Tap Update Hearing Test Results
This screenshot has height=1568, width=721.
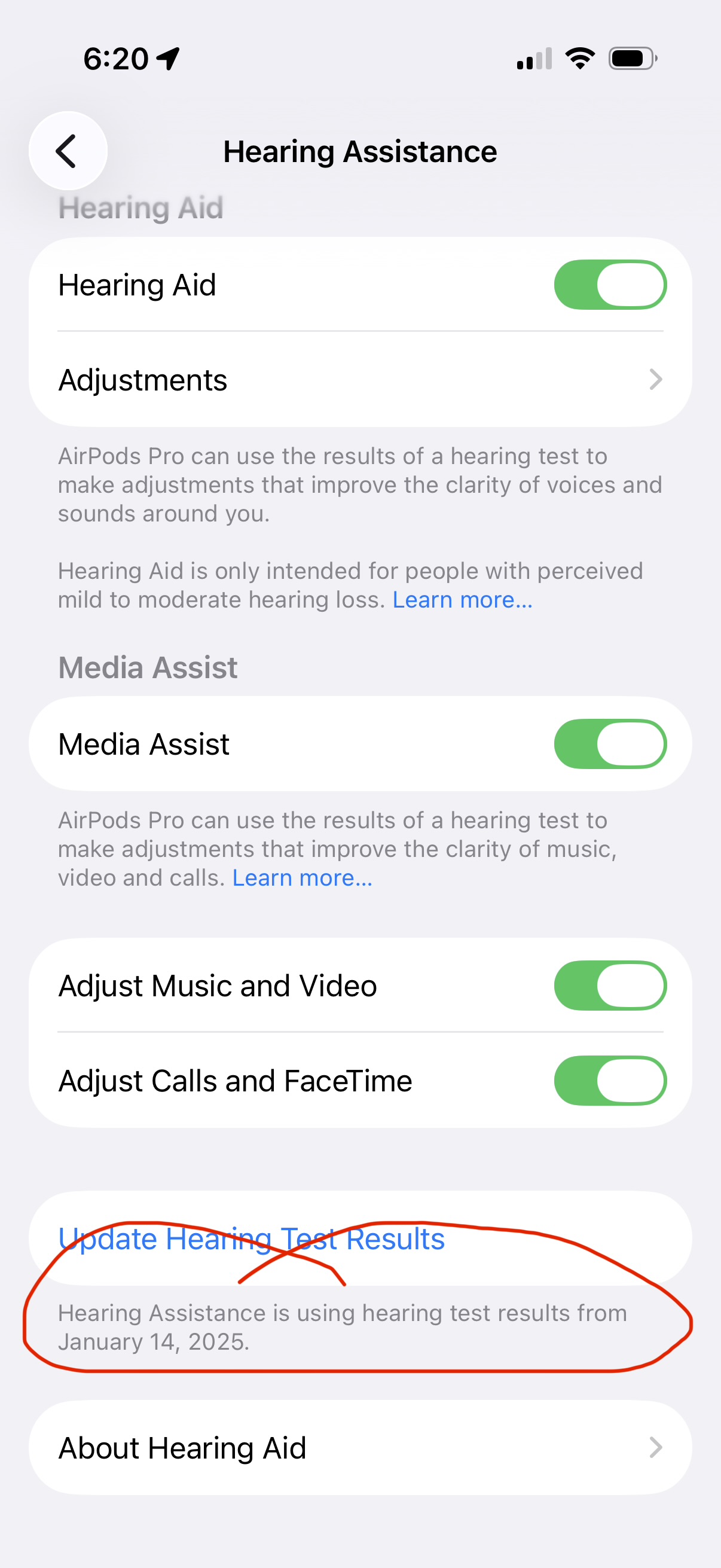(x=251, y=1238)
